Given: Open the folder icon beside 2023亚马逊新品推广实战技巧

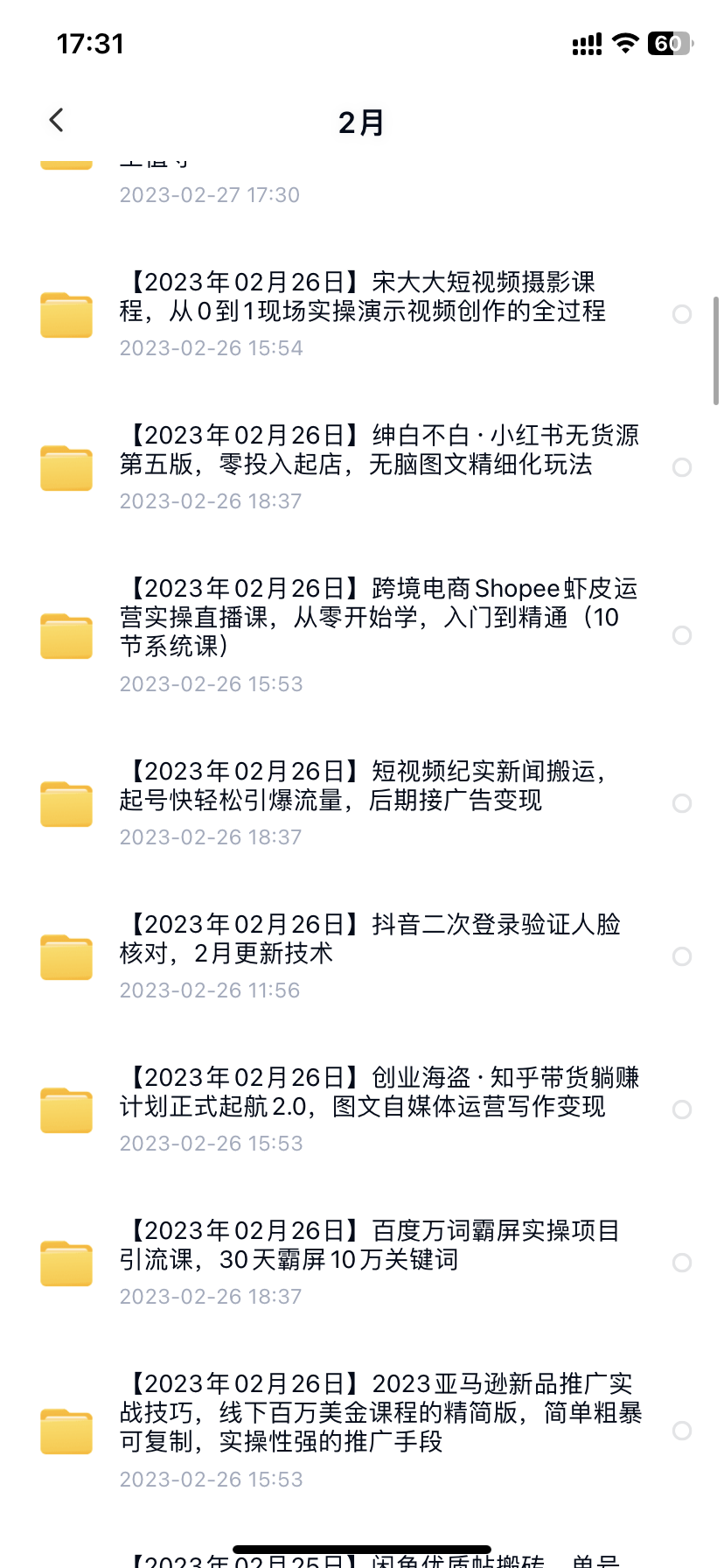Looking at the screenshot, I should [x=66, y=1431].
